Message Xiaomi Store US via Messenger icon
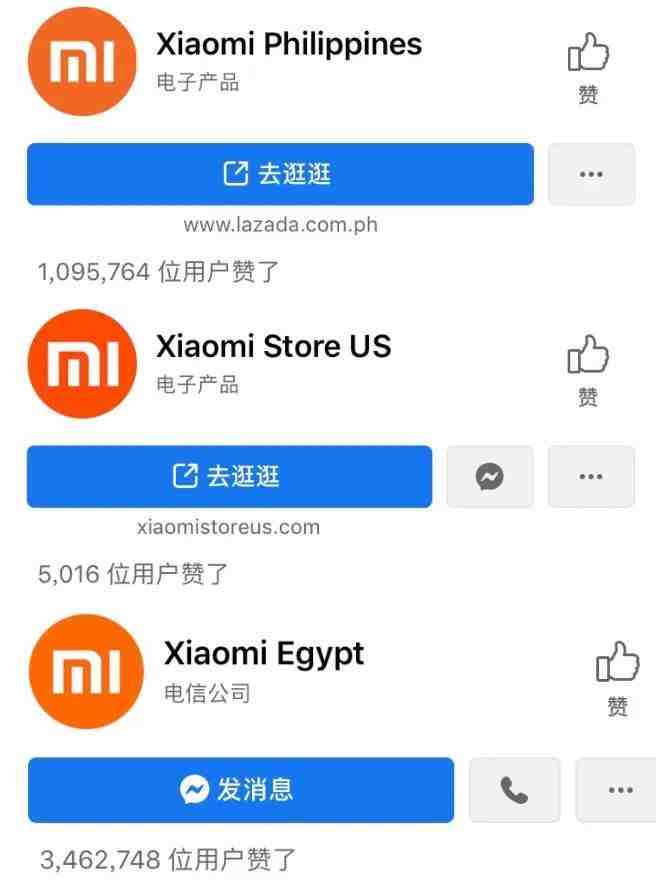Viewport: 662px width, 883px height. pyautogui.click(x=489, y=477)
